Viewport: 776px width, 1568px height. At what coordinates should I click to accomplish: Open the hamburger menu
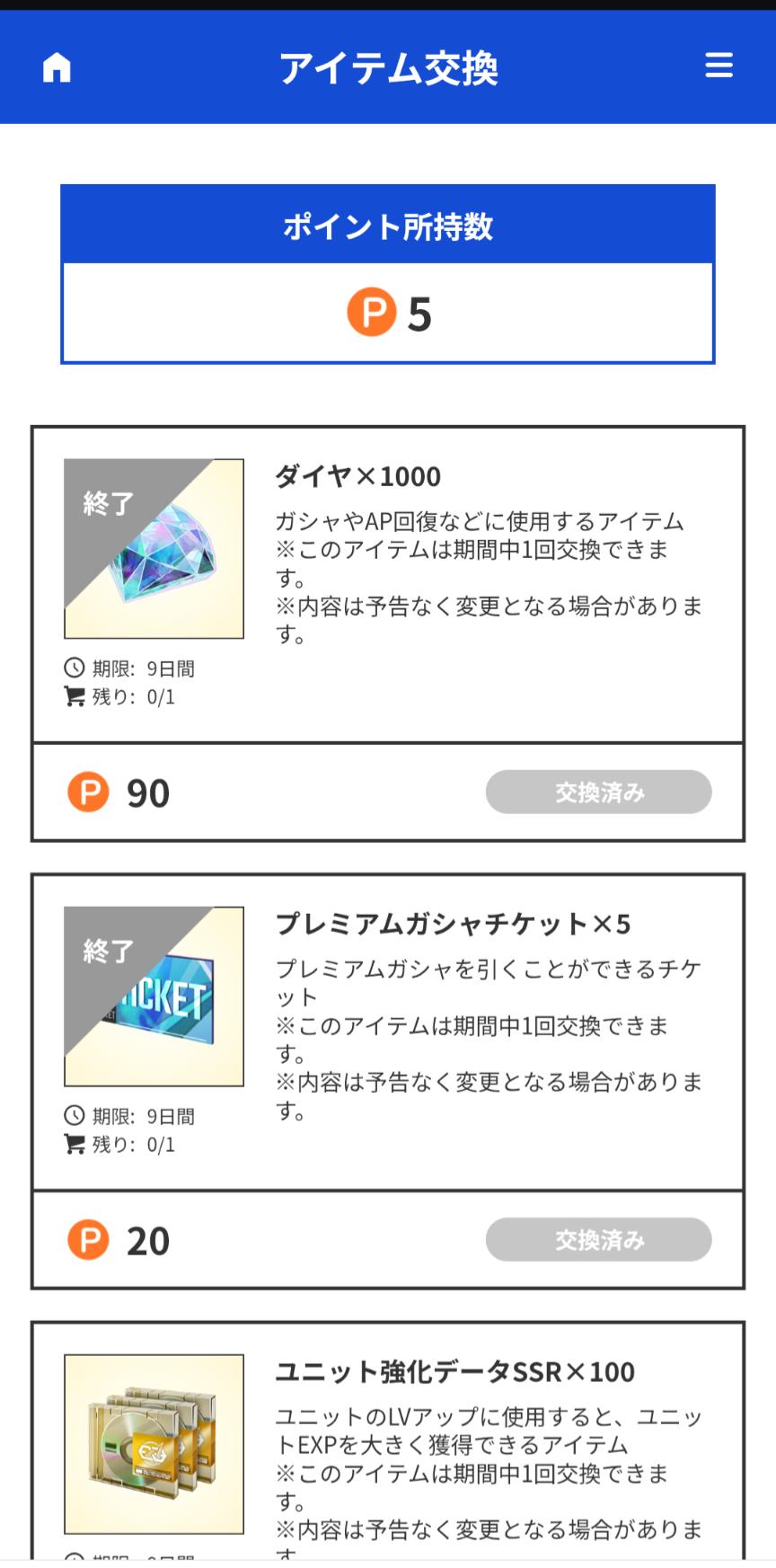[x=719, y=66]
